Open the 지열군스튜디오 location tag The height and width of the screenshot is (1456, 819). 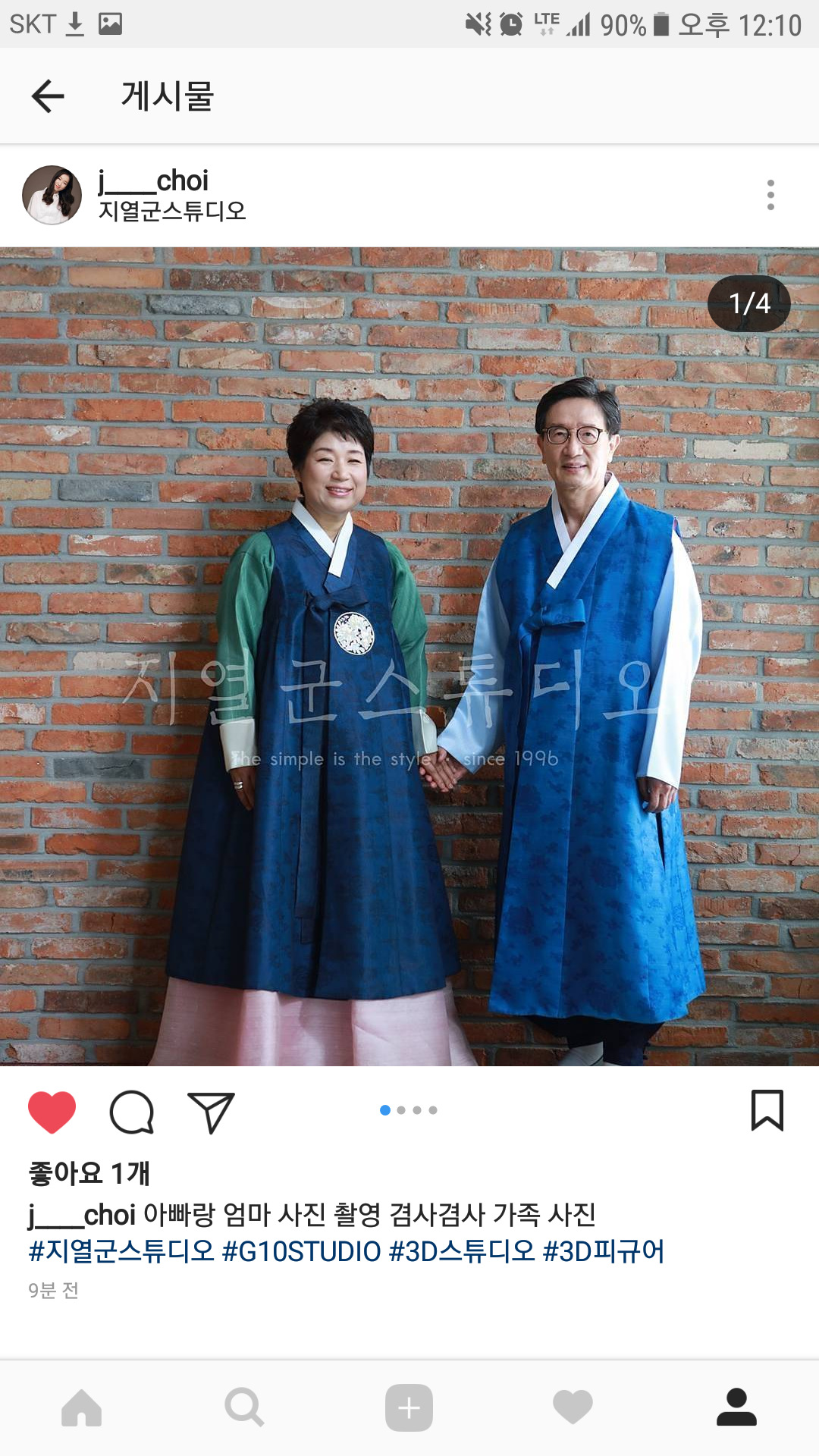(x=172, y=211)
